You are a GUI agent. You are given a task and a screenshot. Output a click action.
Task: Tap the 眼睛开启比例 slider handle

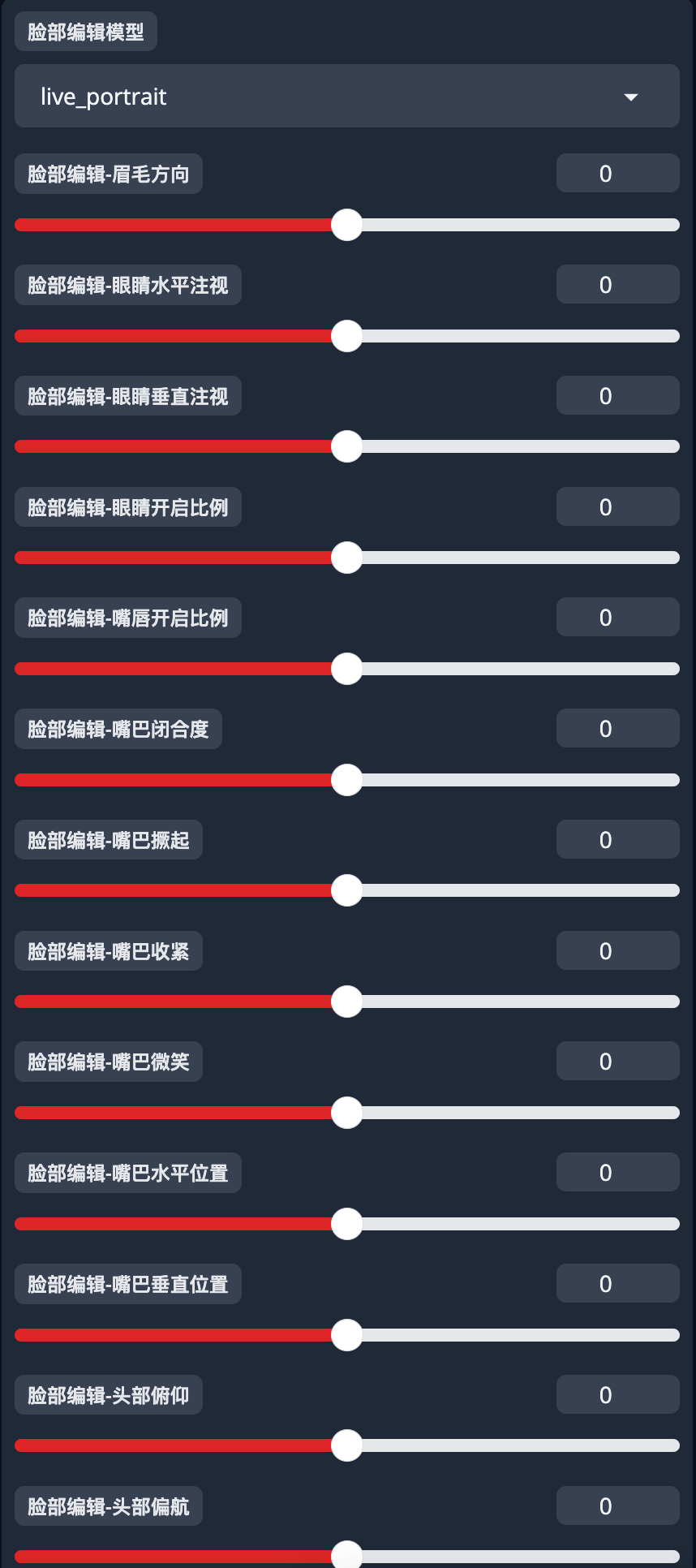tap(347, 558)
